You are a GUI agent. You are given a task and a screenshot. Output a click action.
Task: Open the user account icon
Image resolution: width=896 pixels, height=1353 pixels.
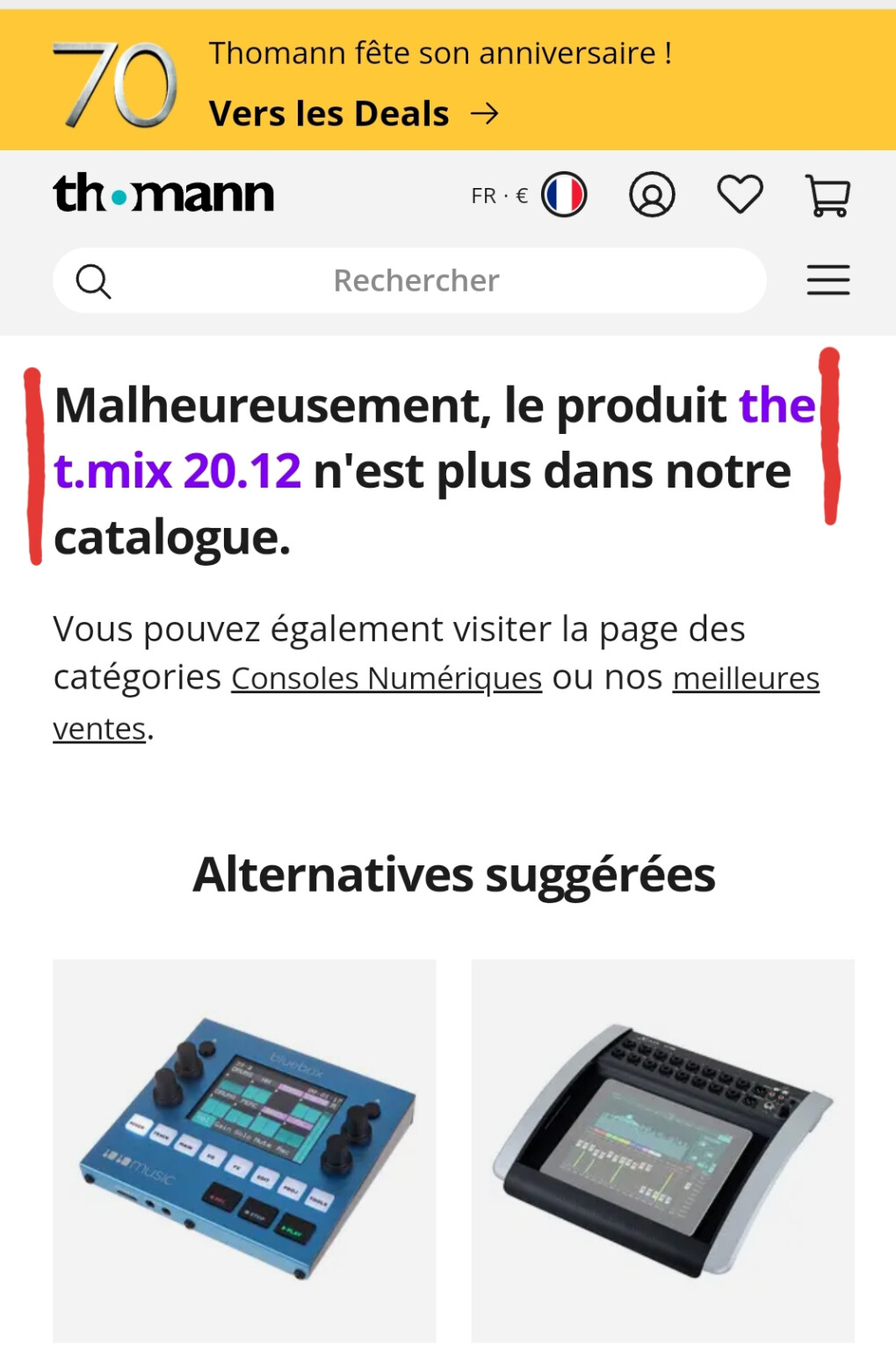[x=652, y=195]
